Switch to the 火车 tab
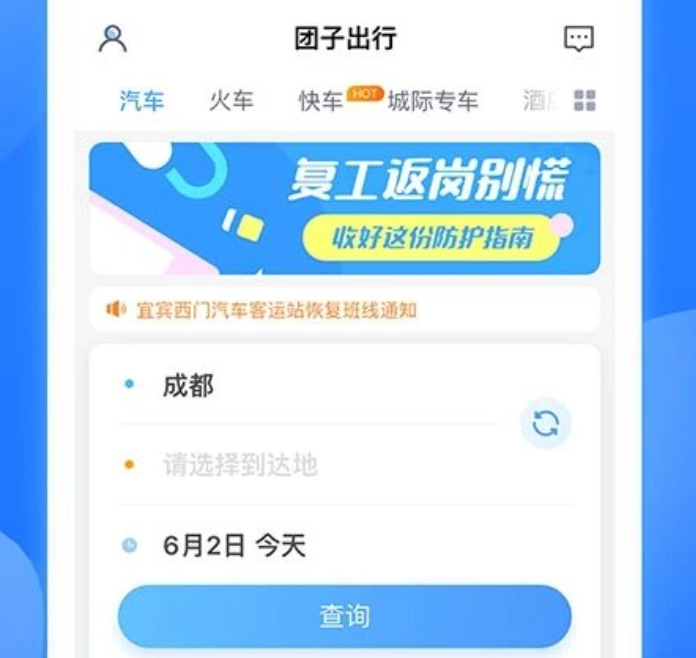The width and height of the screenshot is (696, 658). (x=231, y=101)
